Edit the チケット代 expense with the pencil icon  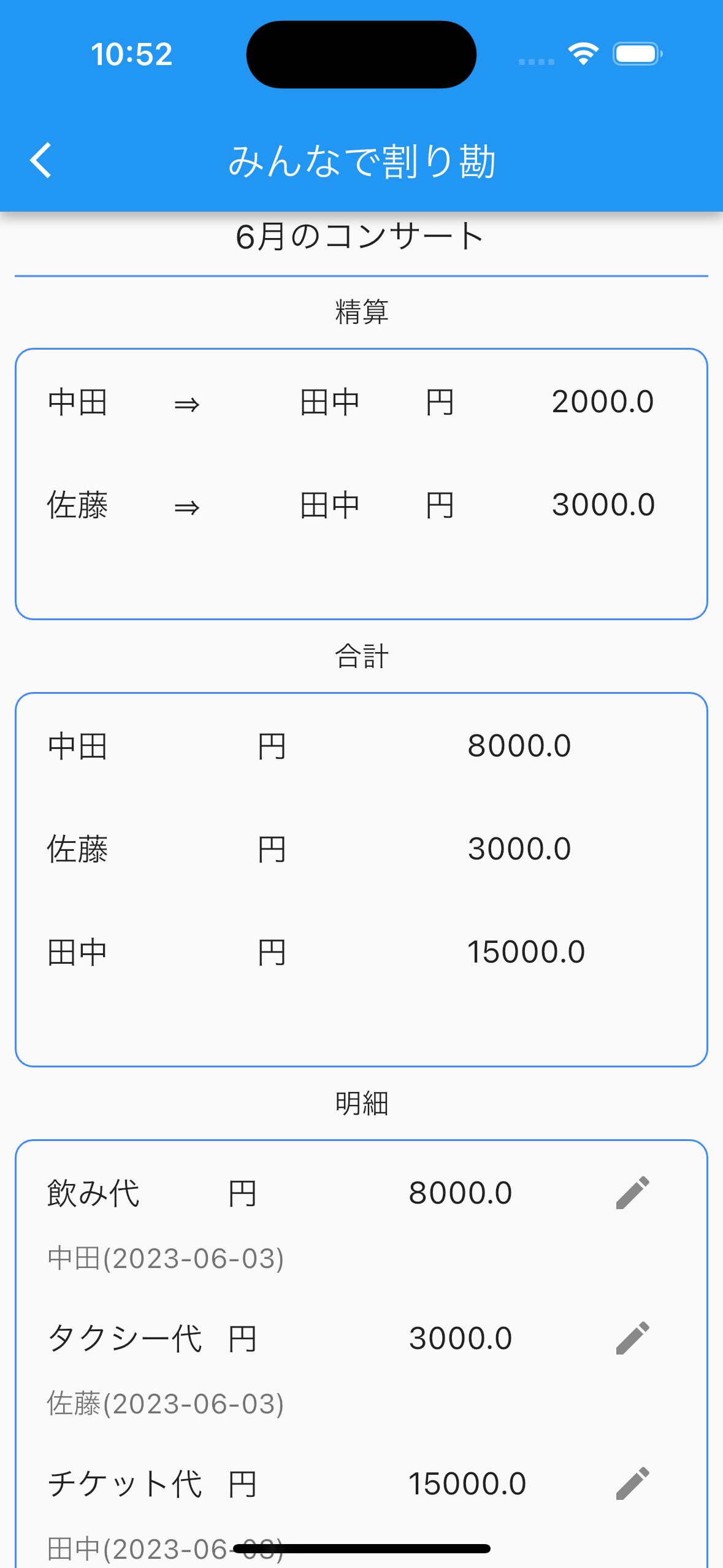click(632, 1482)
